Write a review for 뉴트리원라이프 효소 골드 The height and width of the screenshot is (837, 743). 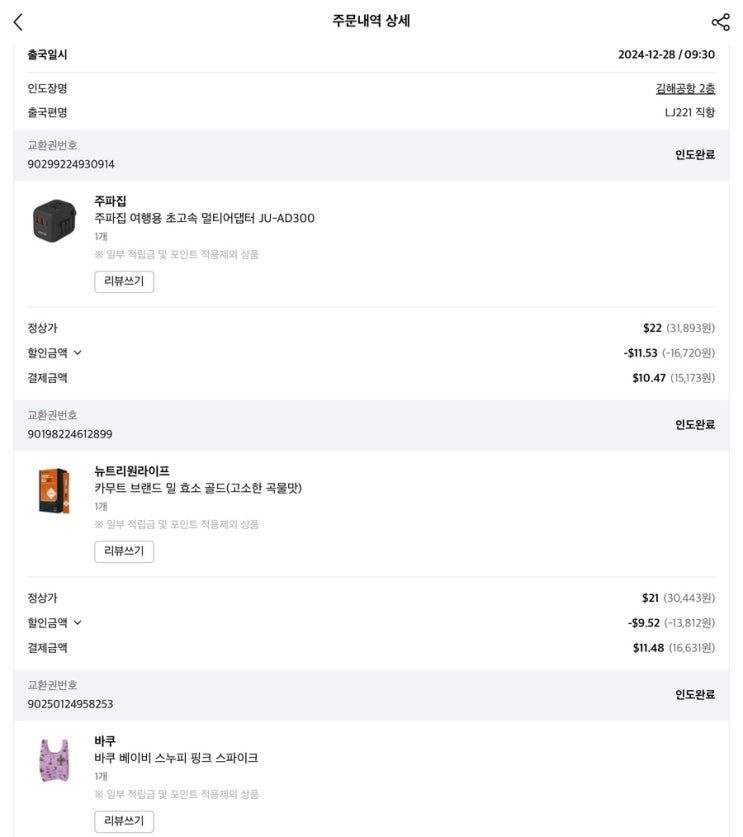(124, 552)
